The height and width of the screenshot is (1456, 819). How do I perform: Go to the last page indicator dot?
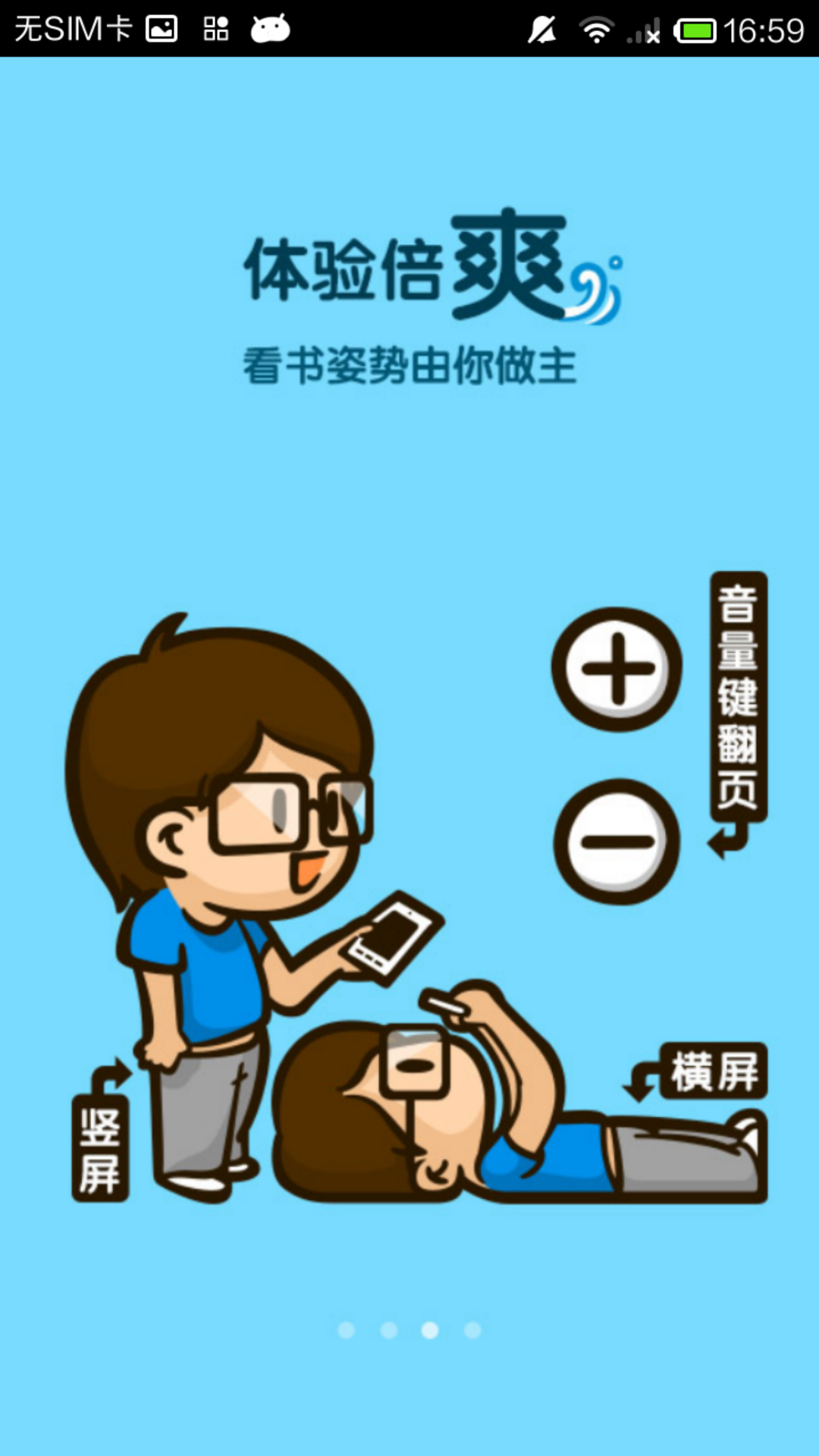472,1330
